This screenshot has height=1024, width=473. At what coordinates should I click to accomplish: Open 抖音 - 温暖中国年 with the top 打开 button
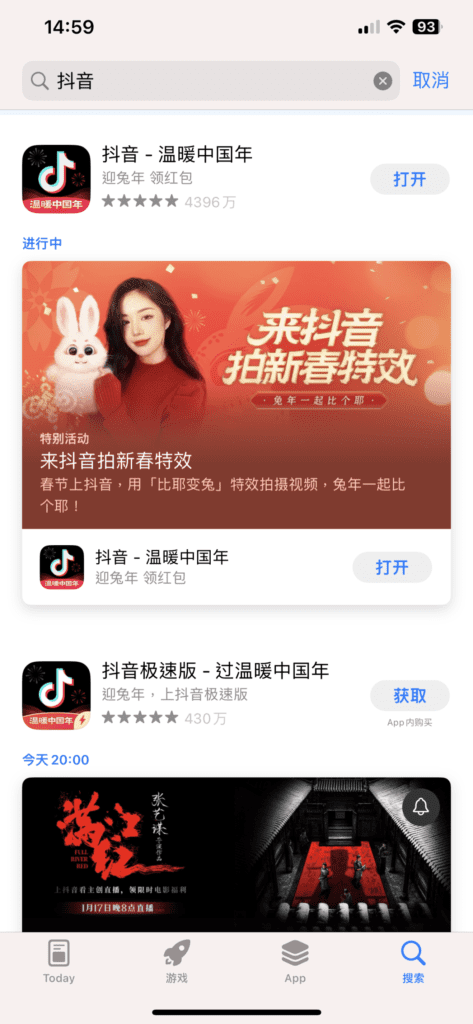pos(410,179)
